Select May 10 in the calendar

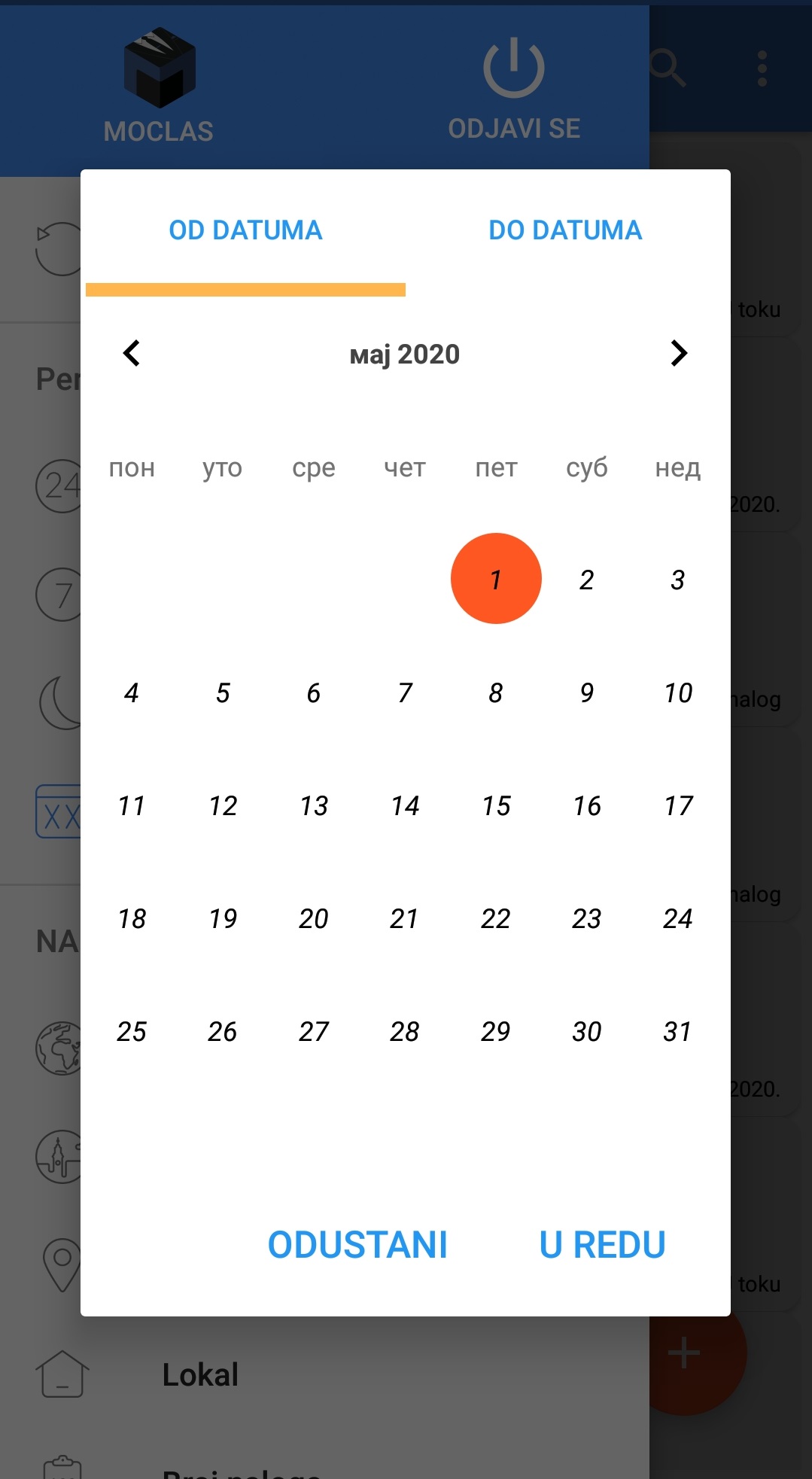coord(678,692)
